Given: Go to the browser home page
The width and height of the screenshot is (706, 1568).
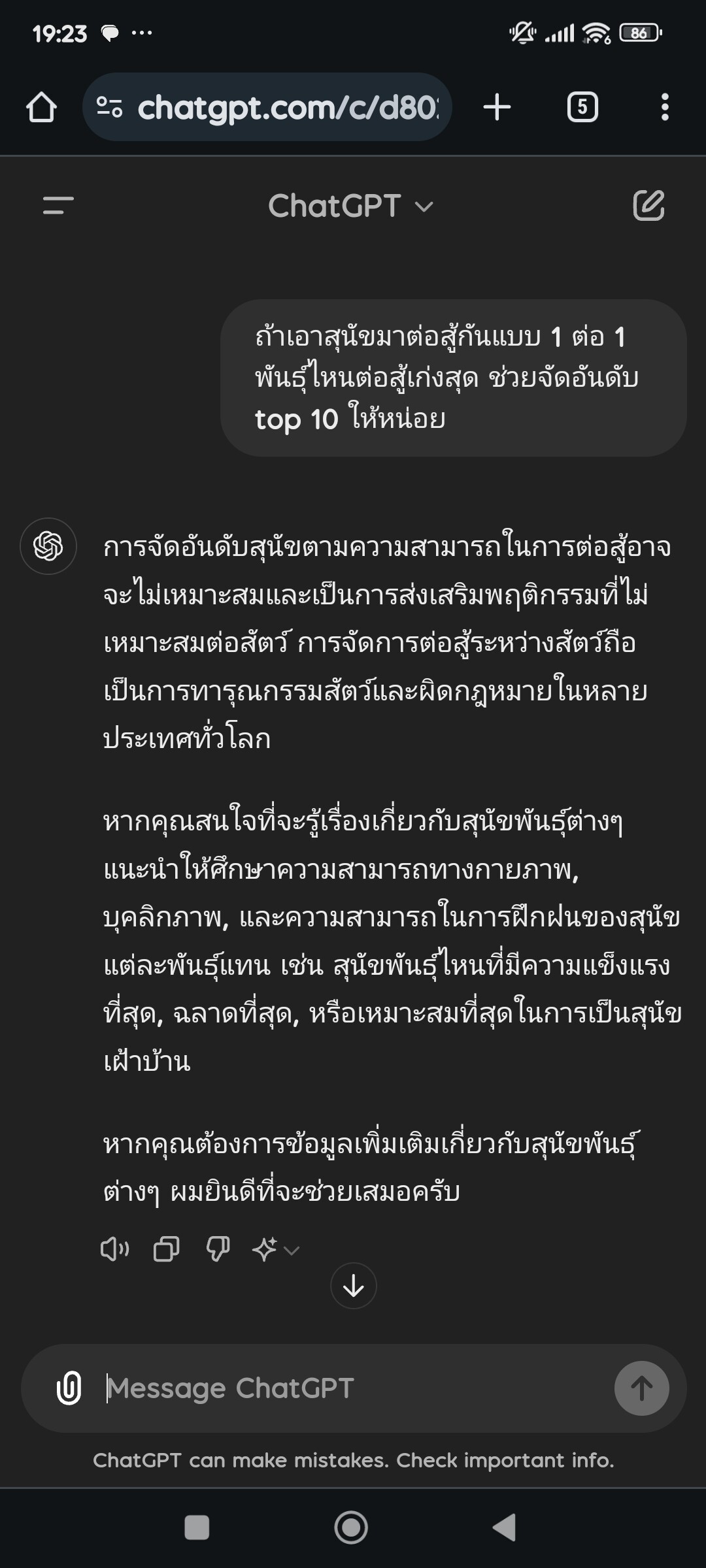Looking at the screenshot, I should click(x=41, y=107).
